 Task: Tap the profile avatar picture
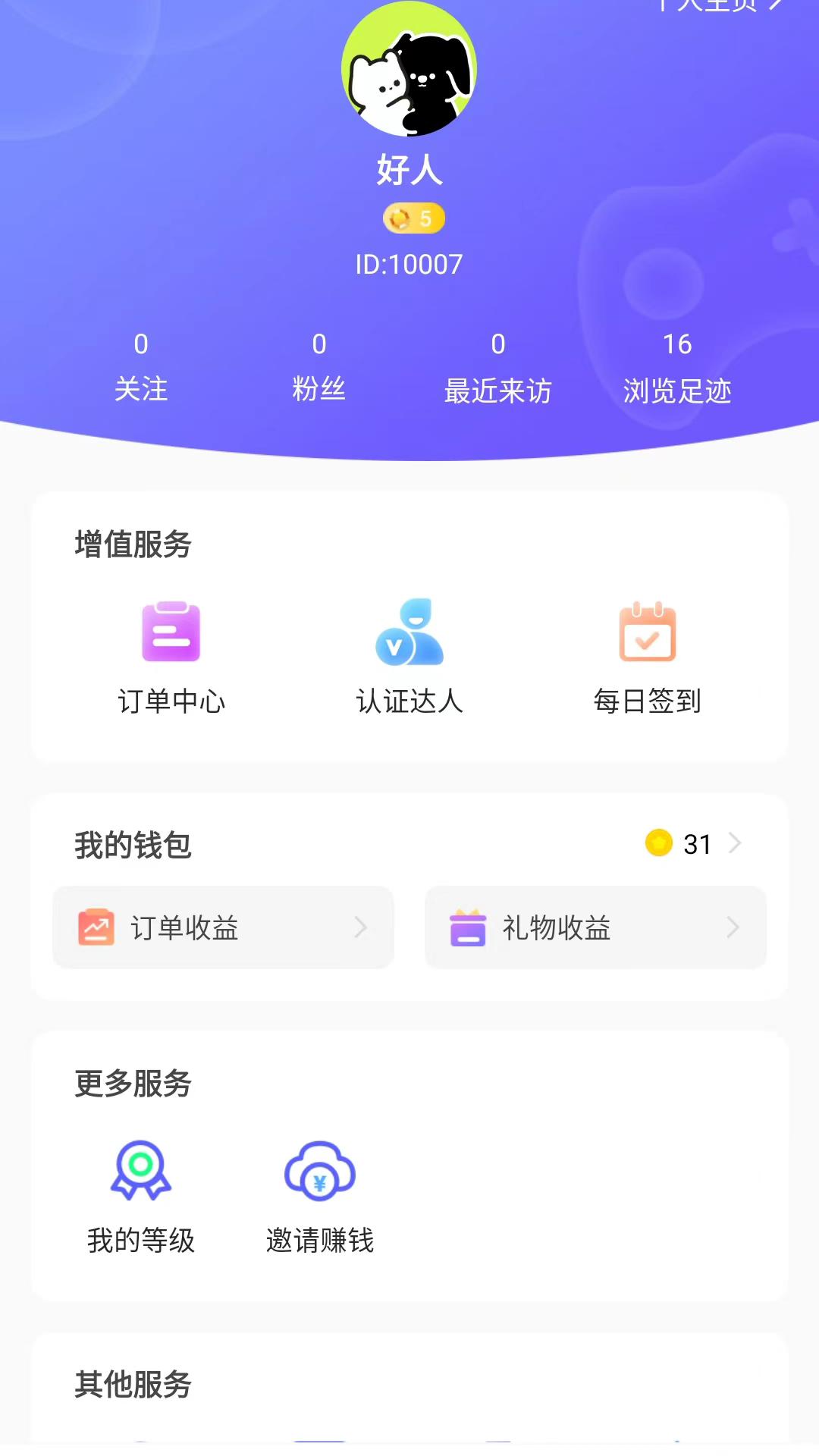tap(409, 70)
